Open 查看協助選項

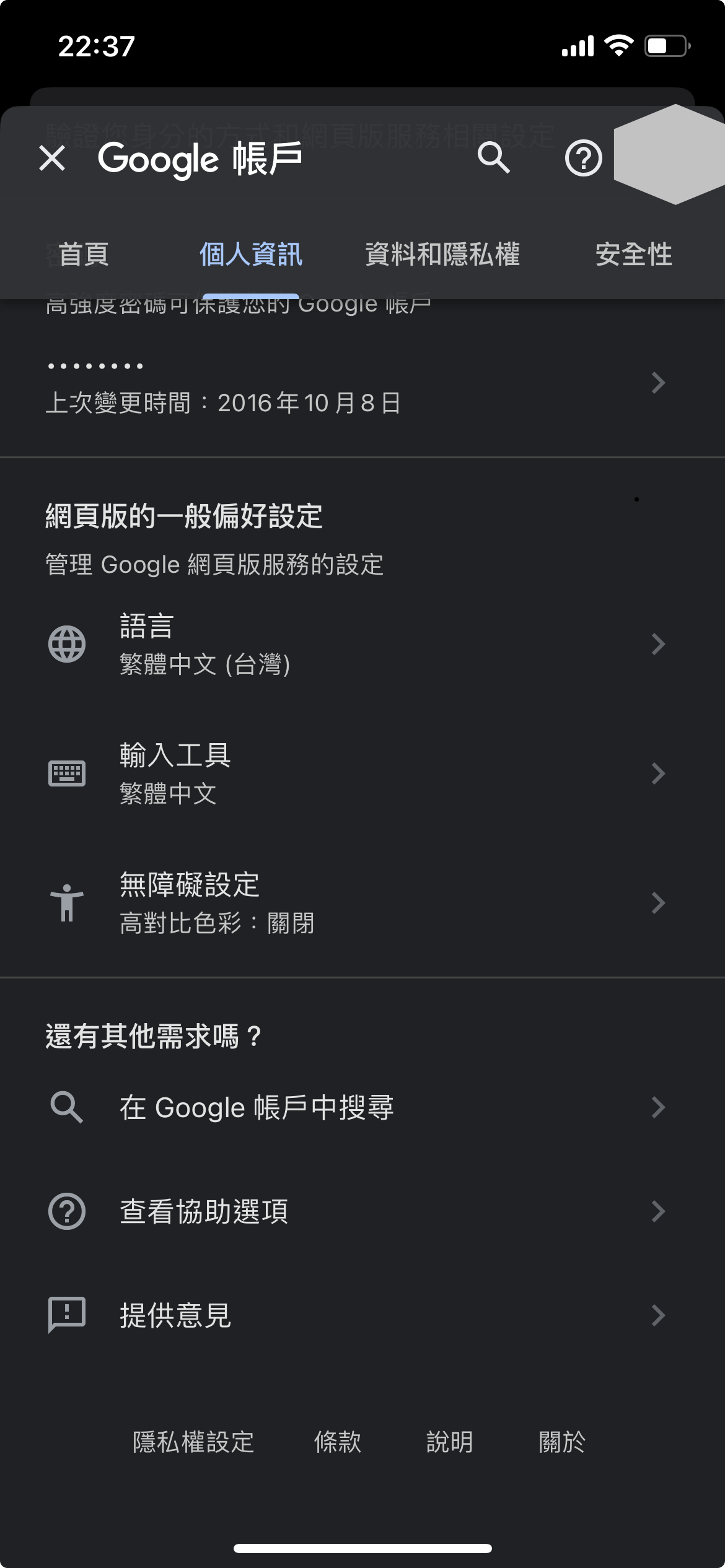pyautogui.click(x=362, y=1211)
